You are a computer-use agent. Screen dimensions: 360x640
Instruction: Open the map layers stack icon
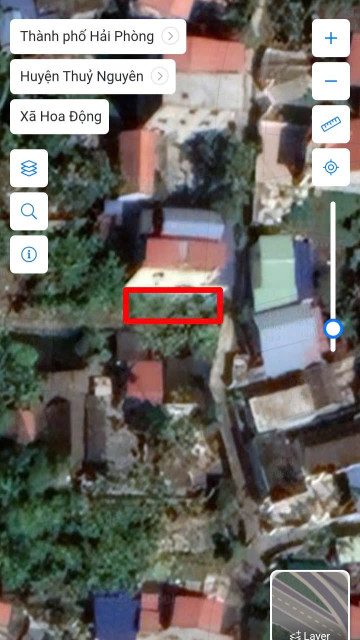tap(29, 168)
